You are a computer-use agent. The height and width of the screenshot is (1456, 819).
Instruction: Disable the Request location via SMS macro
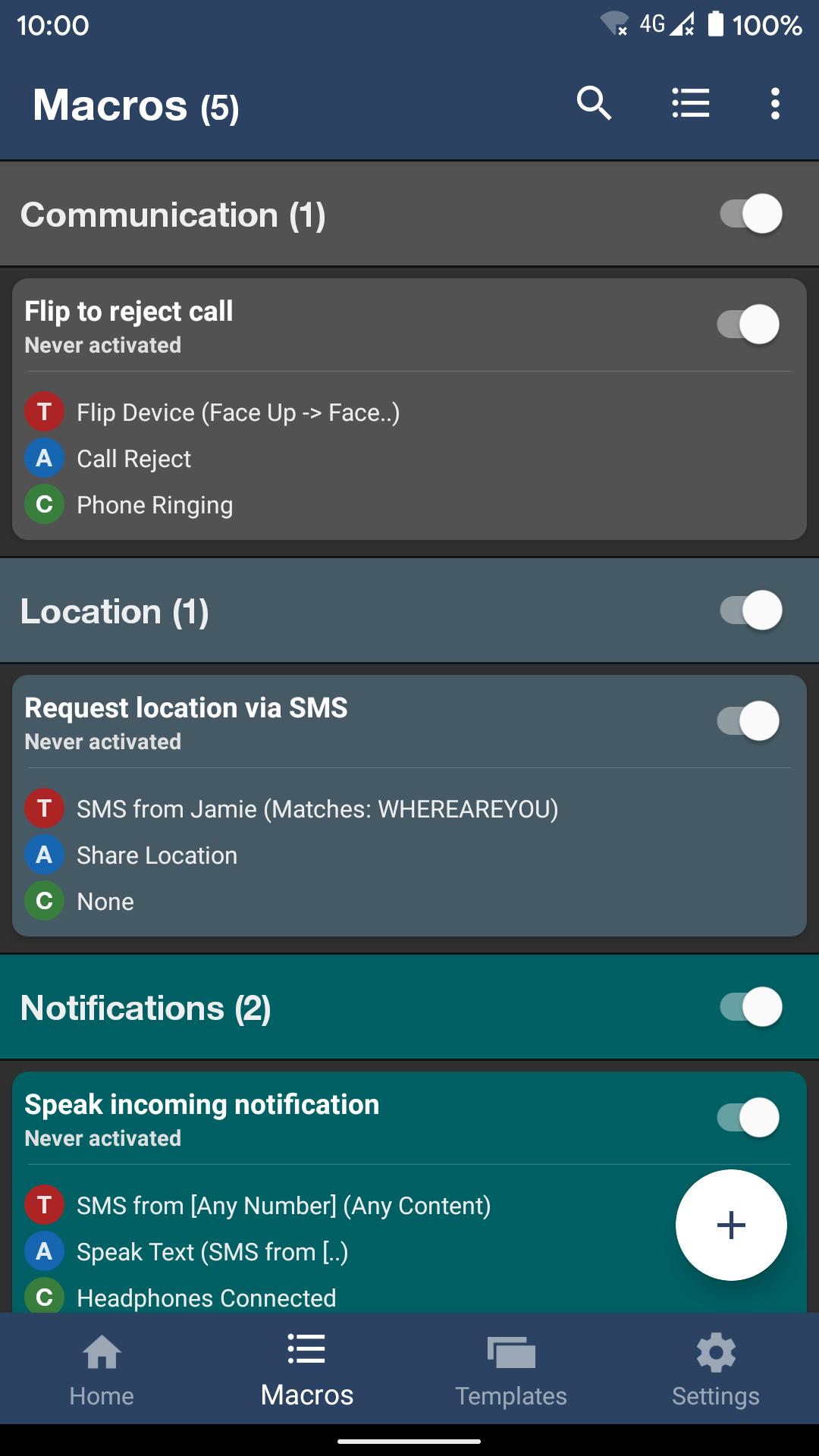tap(748, 721)
